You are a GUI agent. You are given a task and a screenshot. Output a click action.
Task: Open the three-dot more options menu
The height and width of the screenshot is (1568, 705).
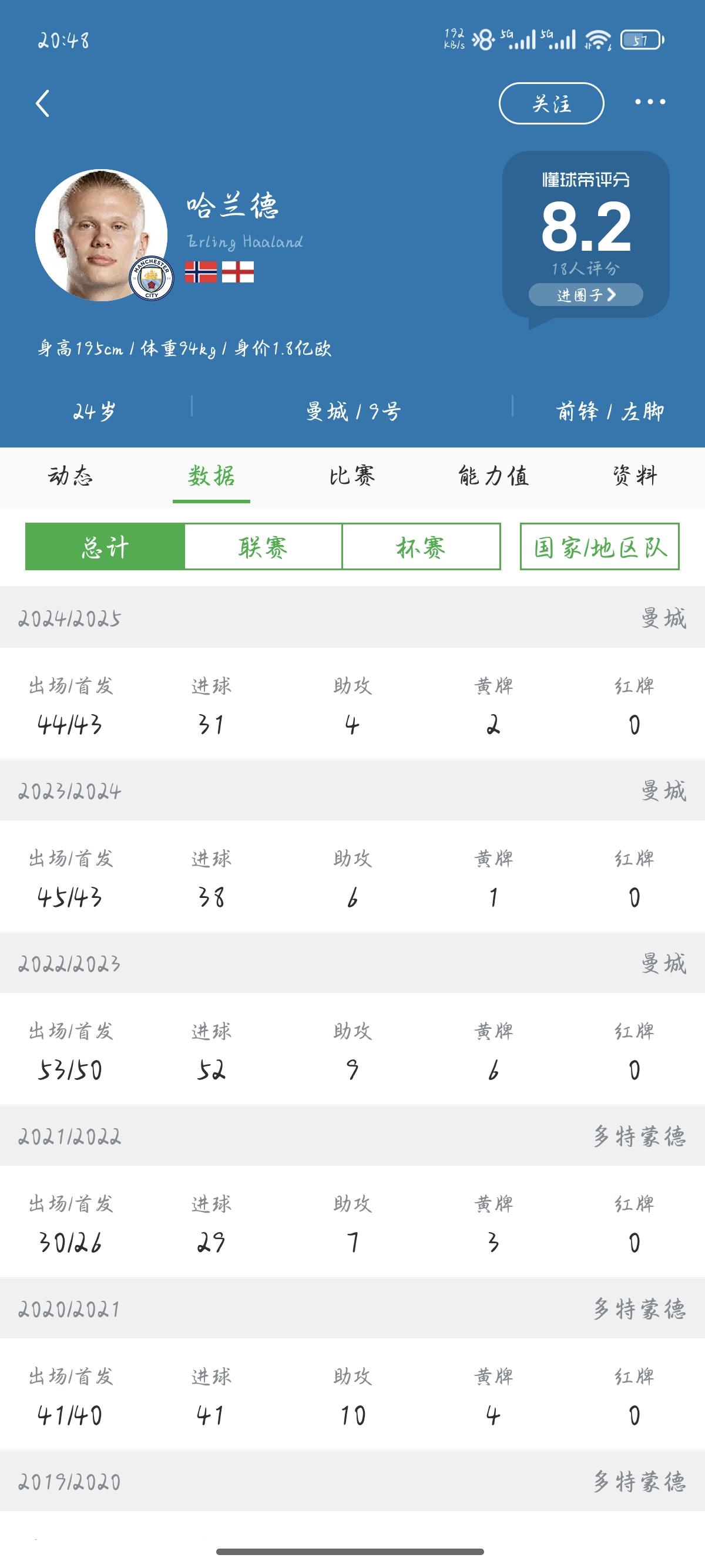pos(650,102)
